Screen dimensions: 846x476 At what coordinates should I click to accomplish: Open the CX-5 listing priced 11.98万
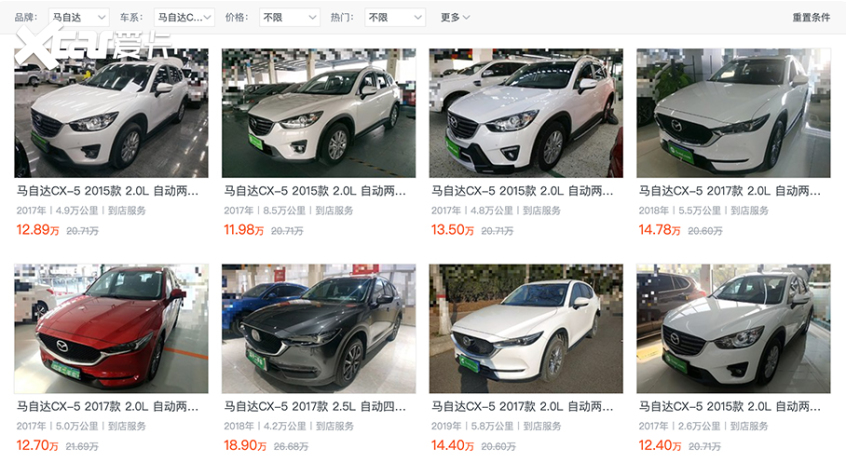click(x=318, y=114)
